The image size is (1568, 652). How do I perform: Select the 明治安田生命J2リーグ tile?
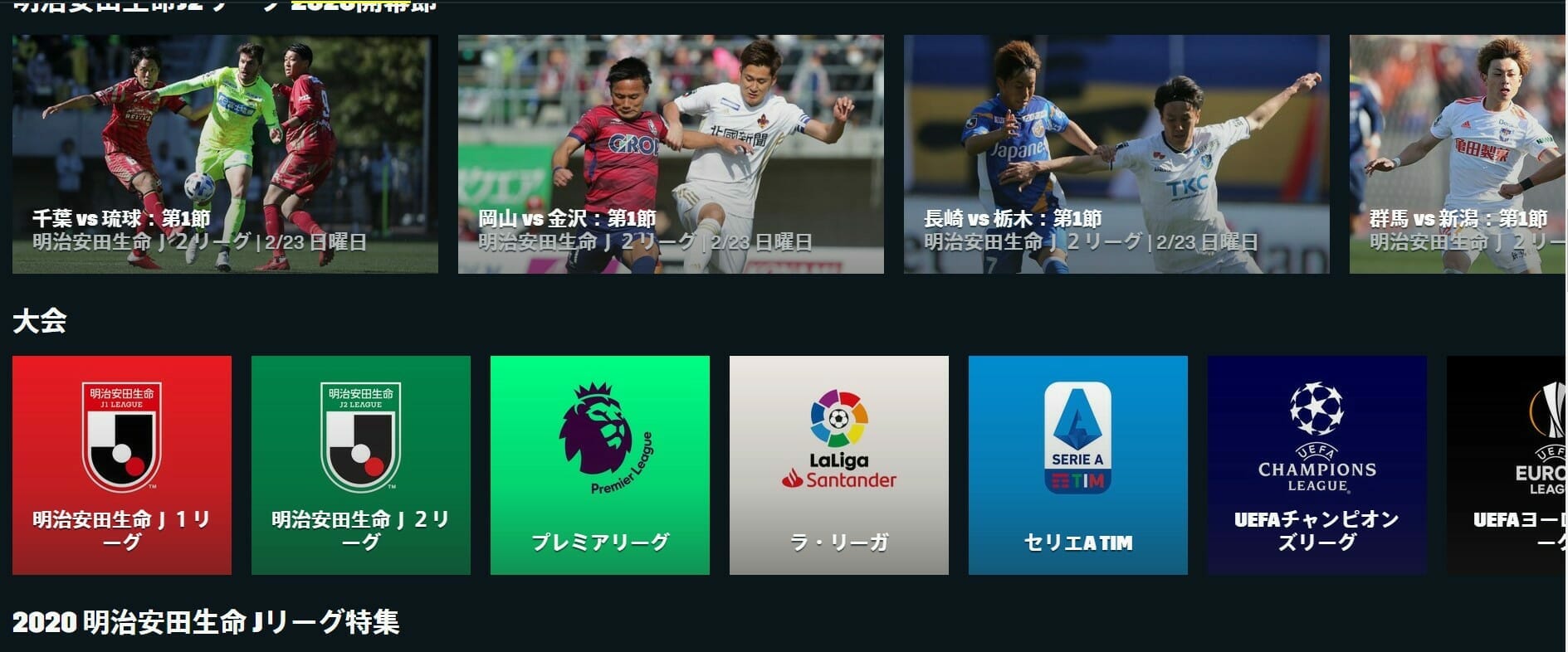[361, 465]
